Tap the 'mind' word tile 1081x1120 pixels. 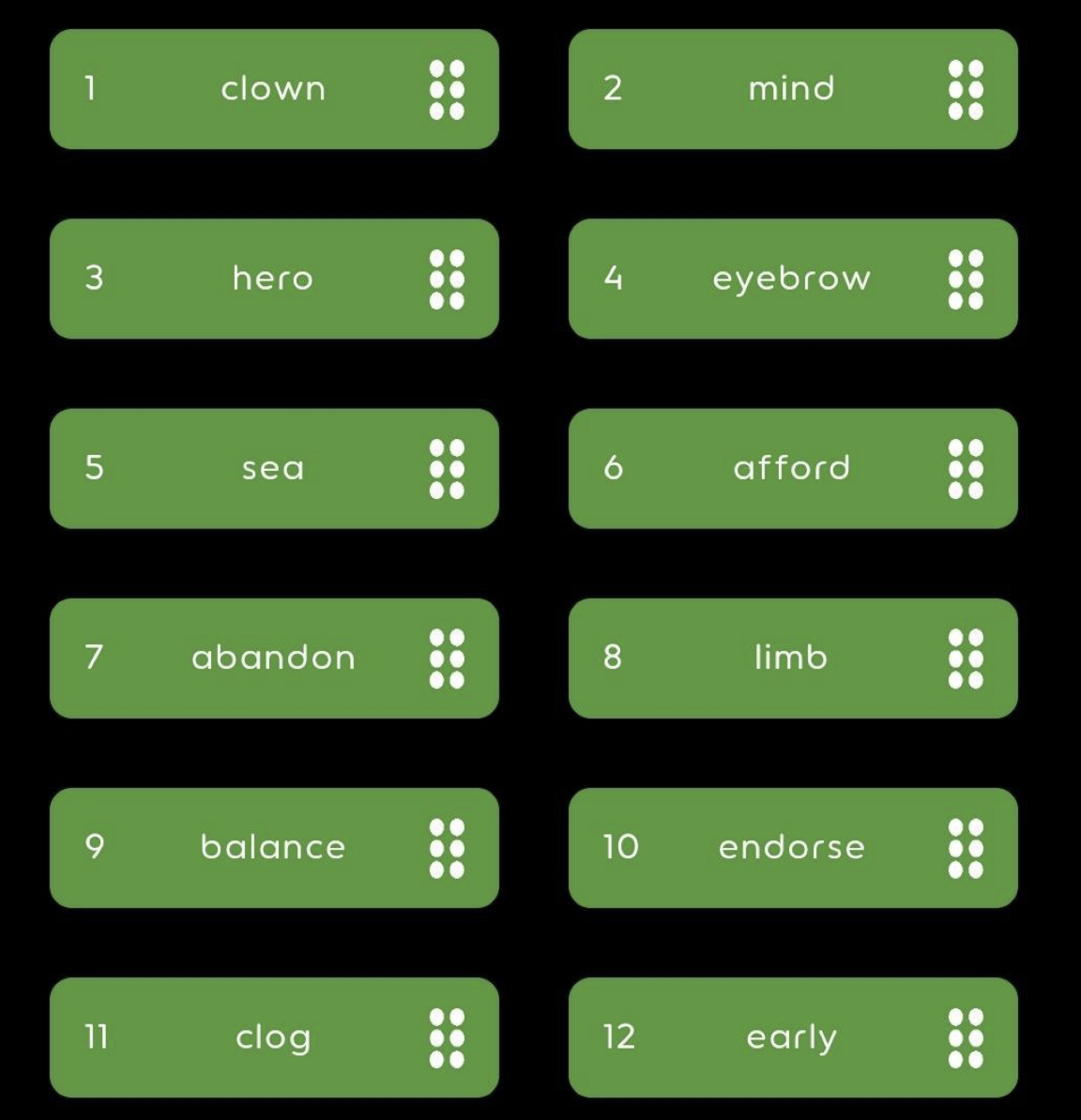tap(792, 89)
